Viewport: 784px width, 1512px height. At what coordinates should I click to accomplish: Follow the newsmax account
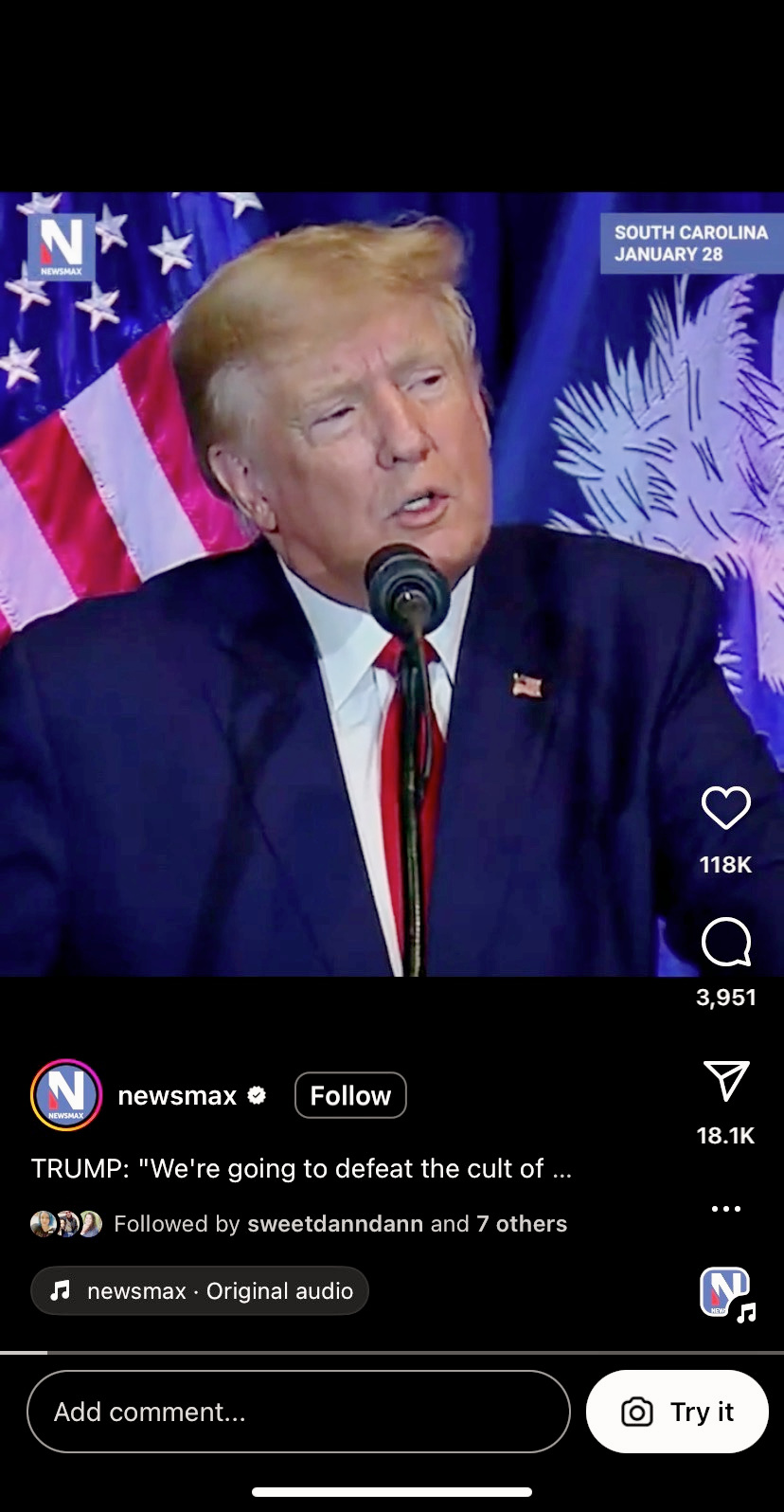[x=350, y=1095]
